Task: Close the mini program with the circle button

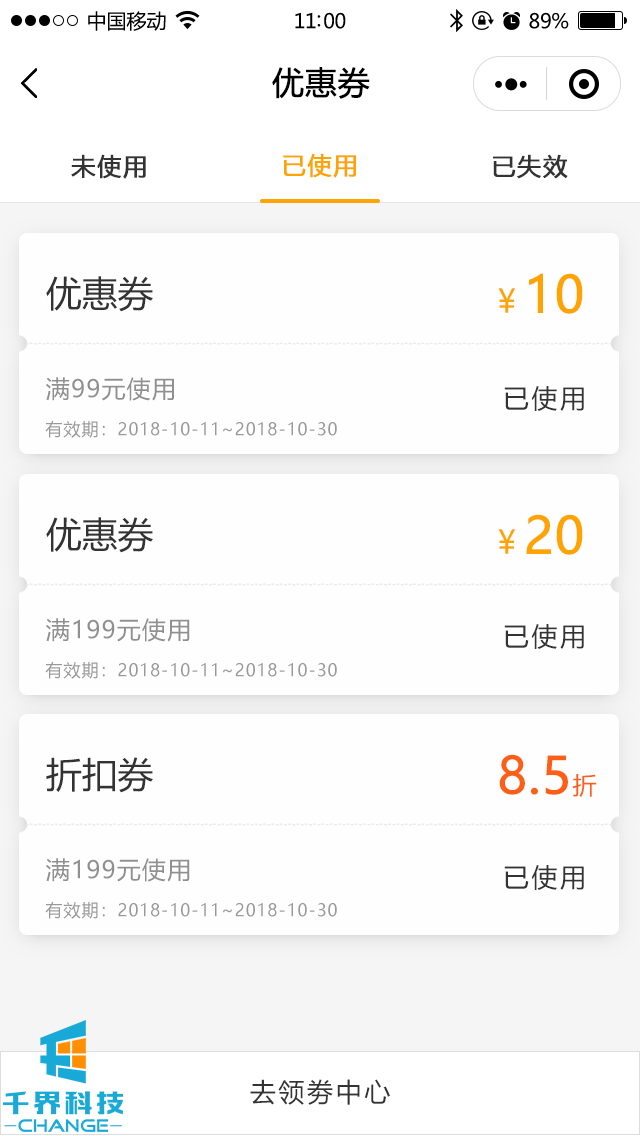Action: point(583,84)
